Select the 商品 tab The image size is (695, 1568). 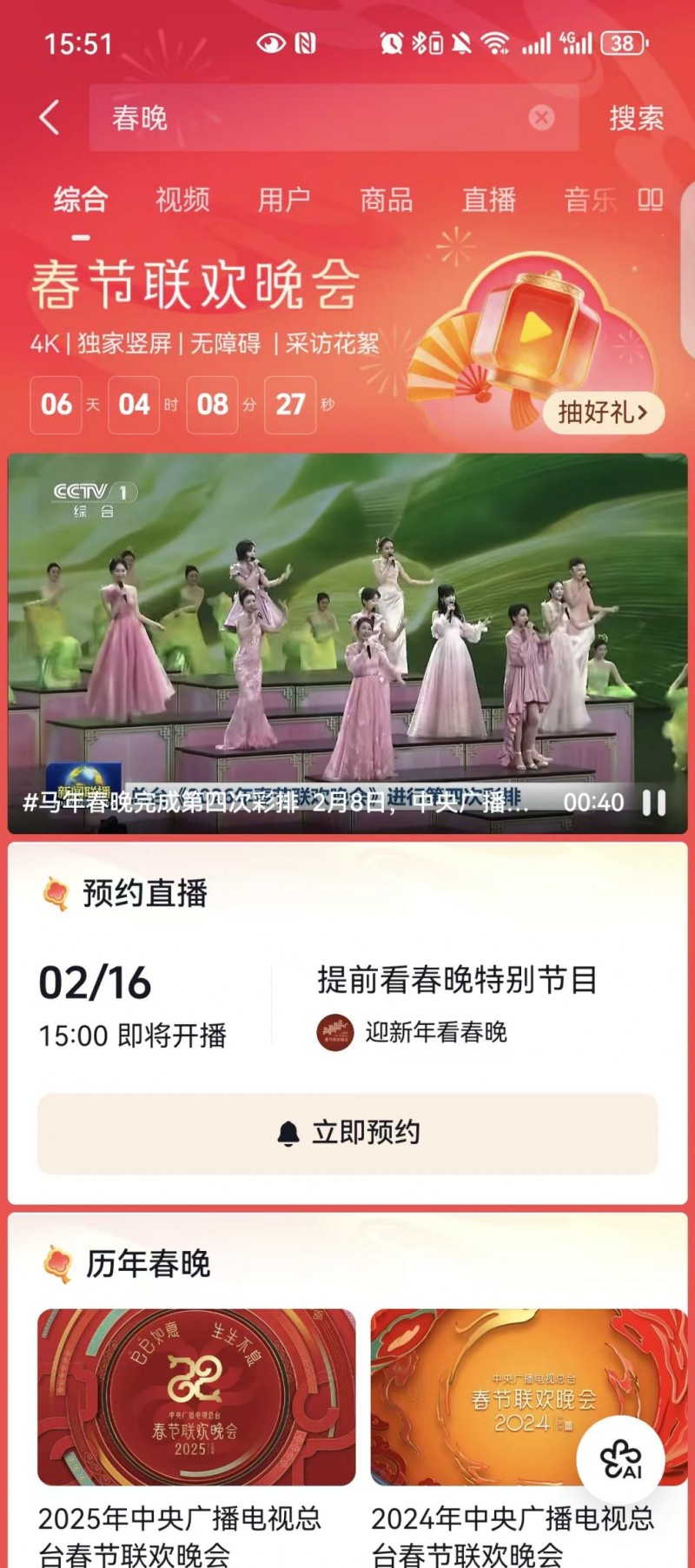coord(385,201)
